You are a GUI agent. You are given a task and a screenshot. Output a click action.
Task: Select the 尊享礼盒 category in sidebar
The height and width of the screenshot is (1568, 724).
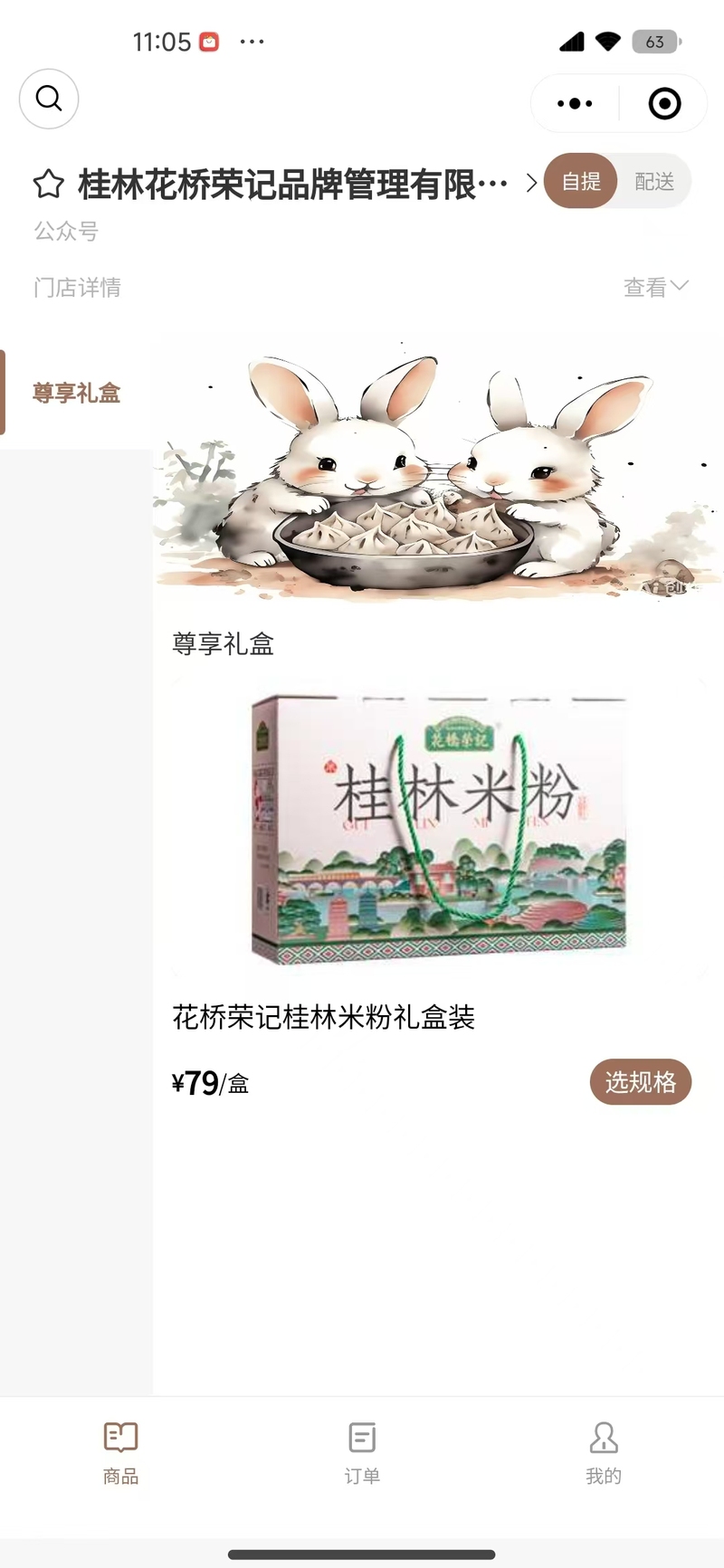76,393
